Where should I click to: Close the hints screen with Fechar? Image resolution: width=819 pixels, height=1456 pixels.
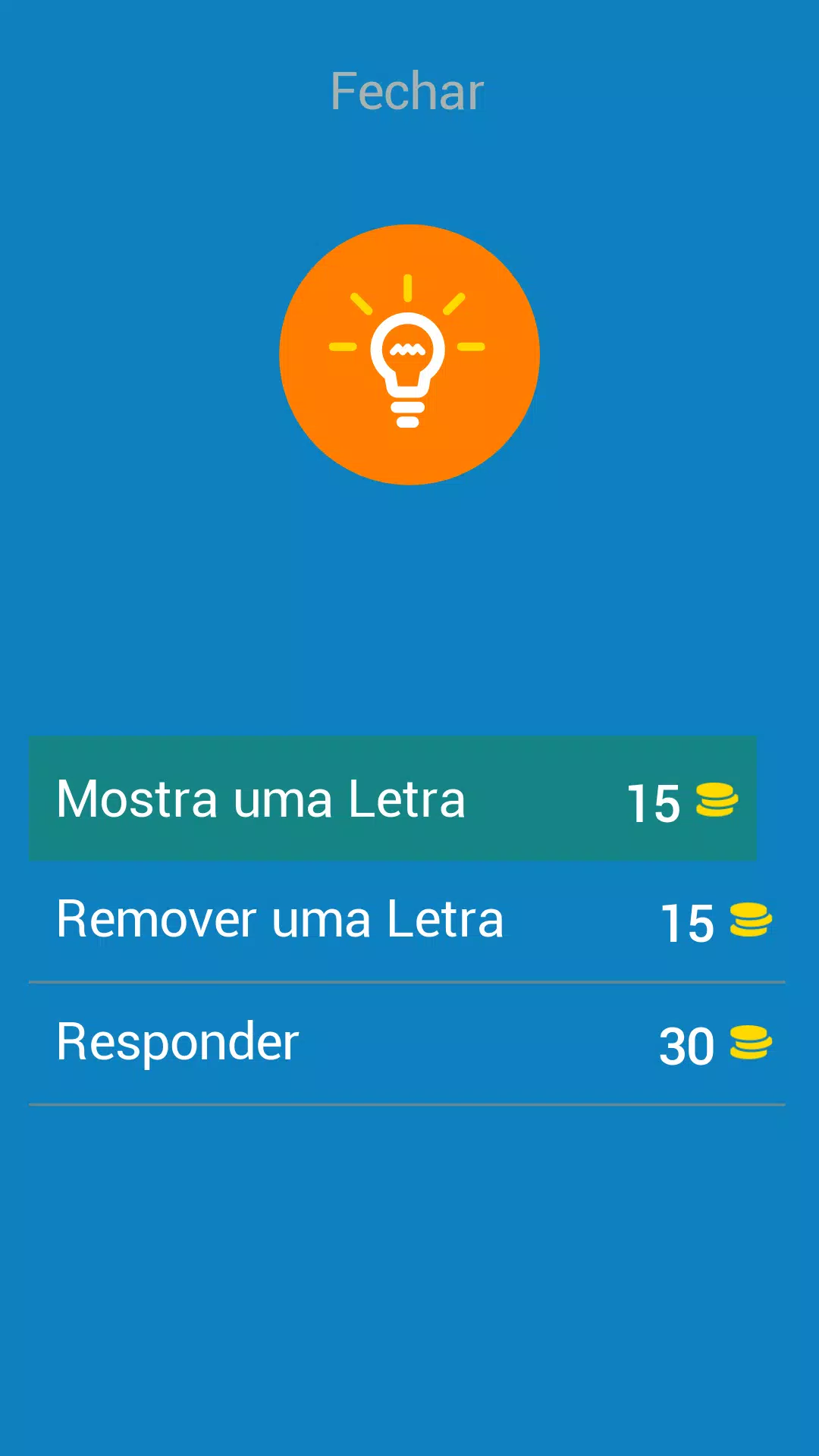click(407, 92)
